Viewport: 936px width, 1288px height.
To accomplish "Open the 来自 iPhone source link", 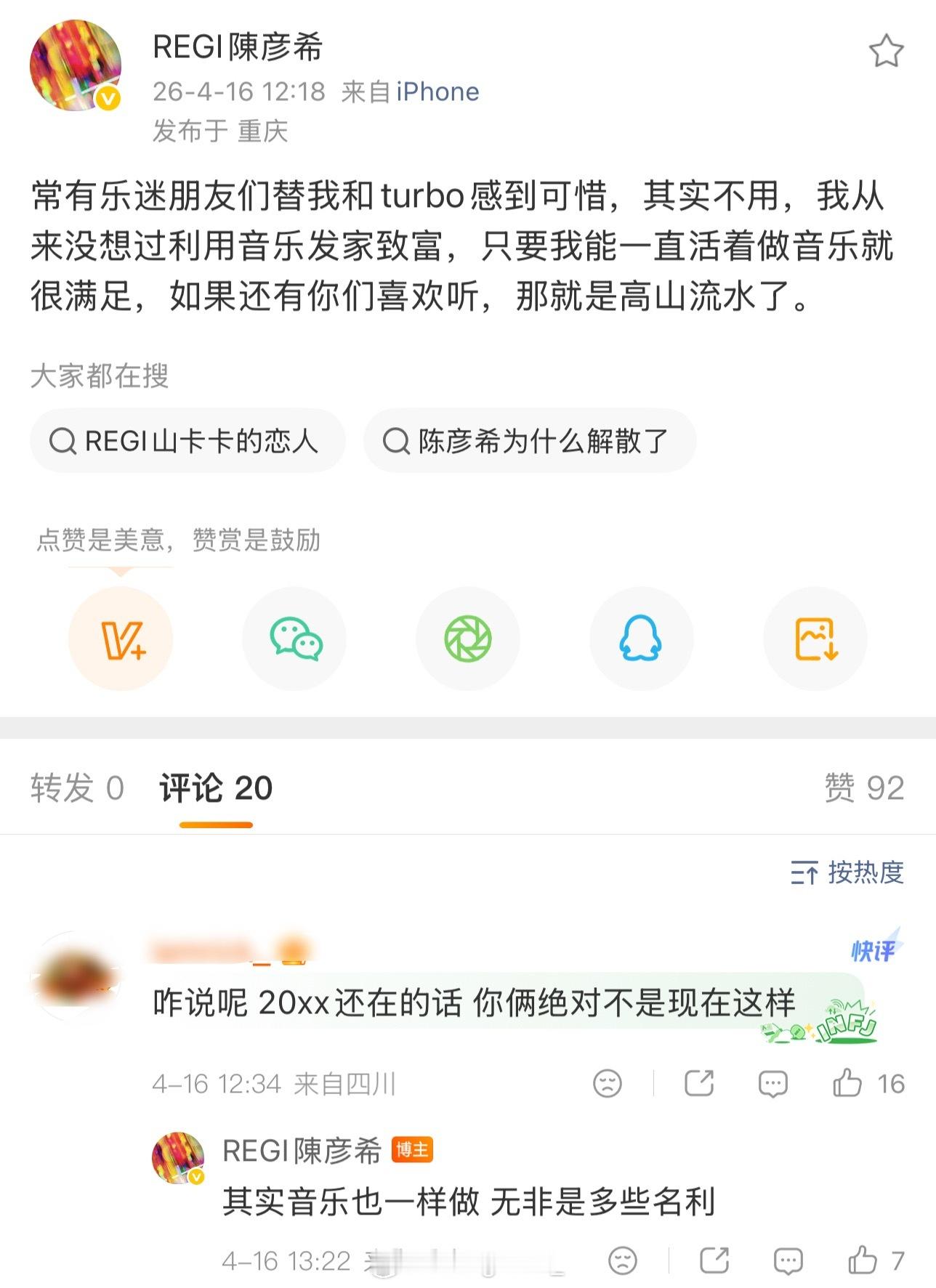I will [407, 92].
